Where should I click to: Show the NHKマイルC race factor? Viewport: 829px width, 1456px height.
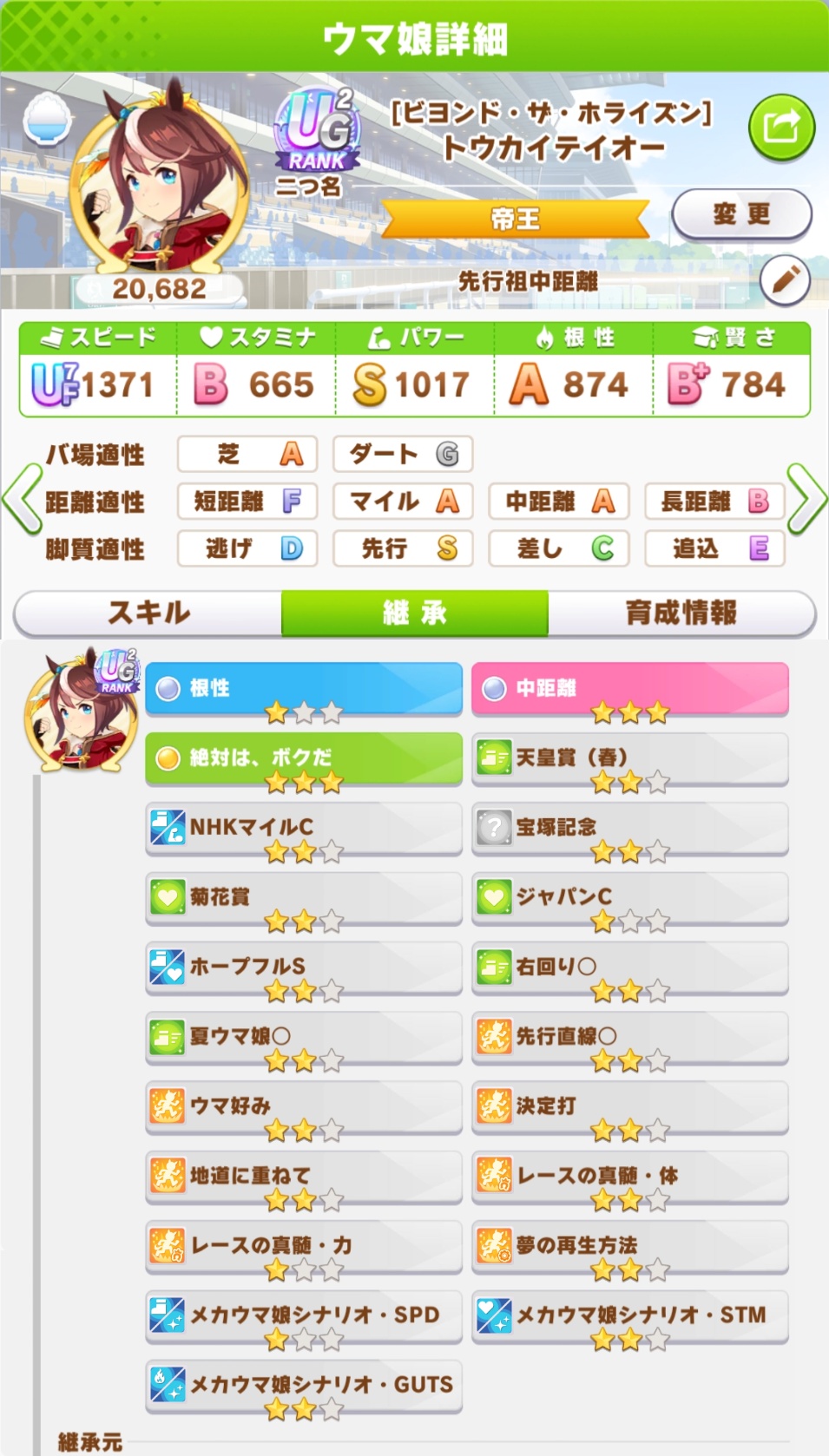(304, 829)
